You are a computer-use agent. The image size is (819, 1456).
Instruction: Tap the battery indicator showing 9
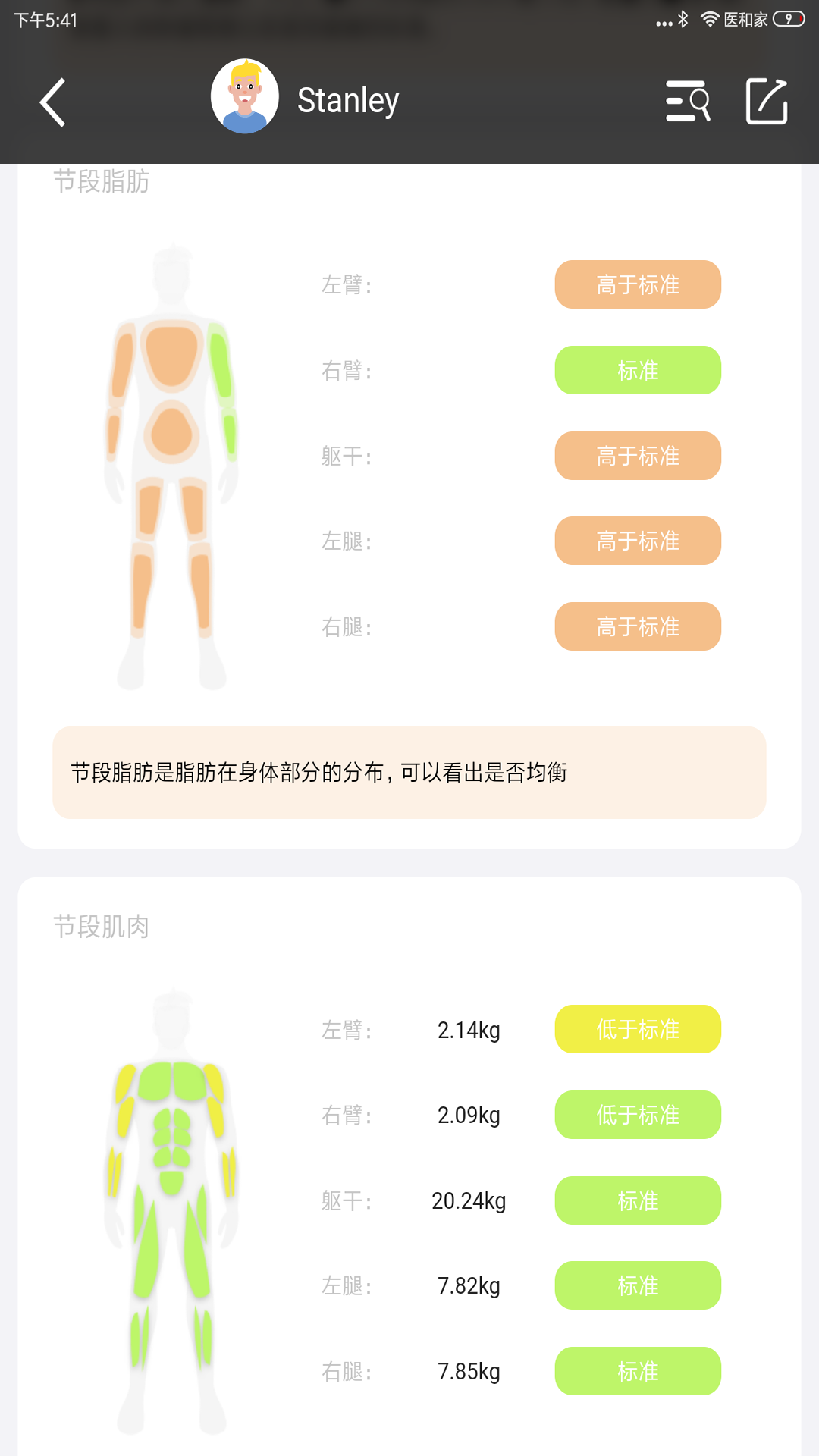click(786, 20)
